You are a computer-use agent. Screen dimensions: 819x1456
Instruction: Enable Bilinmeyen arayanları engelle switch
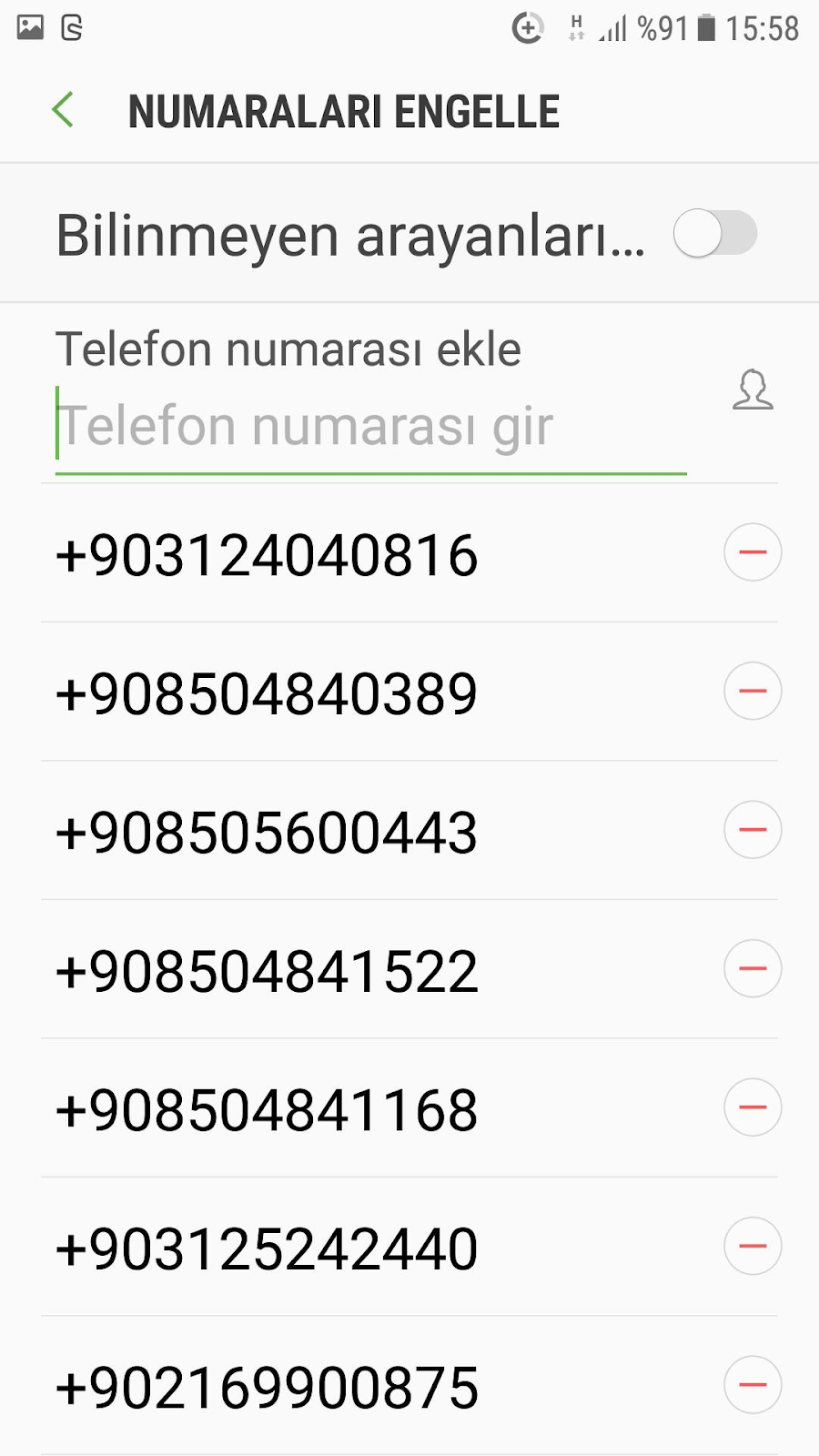point(715,234)
